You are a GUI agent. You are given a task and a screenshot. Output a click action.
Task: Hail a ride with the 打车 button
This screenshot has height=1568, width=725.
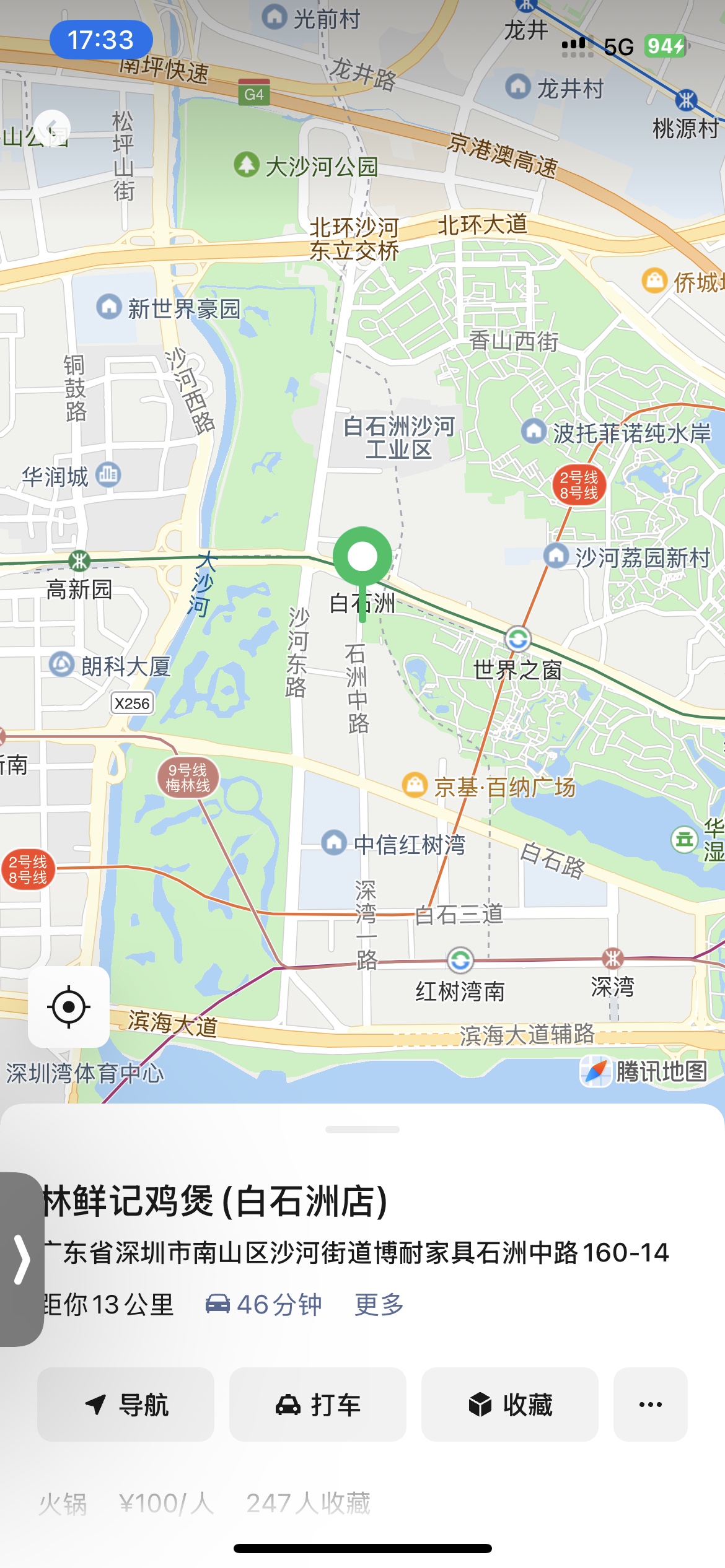(318, 1405)
